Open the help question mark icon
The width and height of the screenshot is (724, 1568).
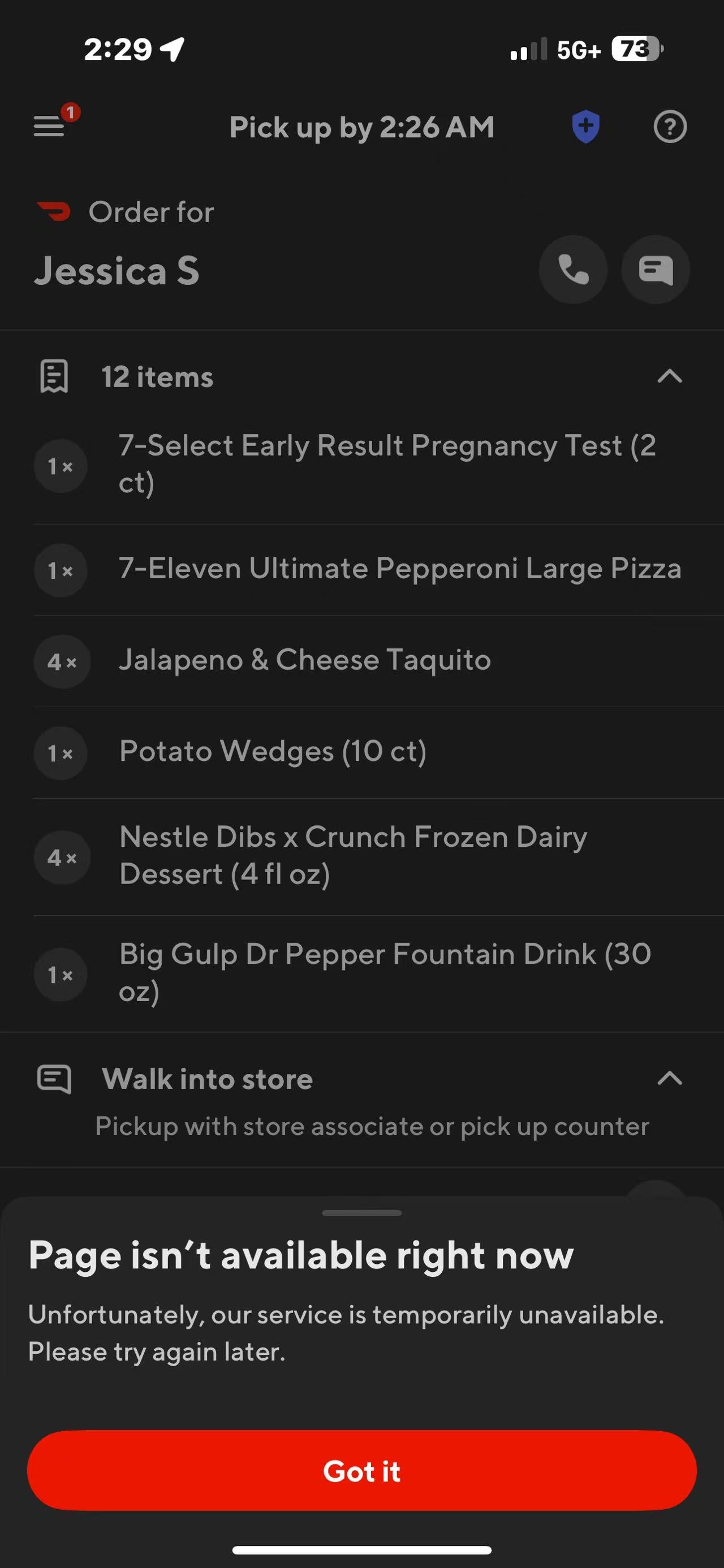[x=670, y=127]
